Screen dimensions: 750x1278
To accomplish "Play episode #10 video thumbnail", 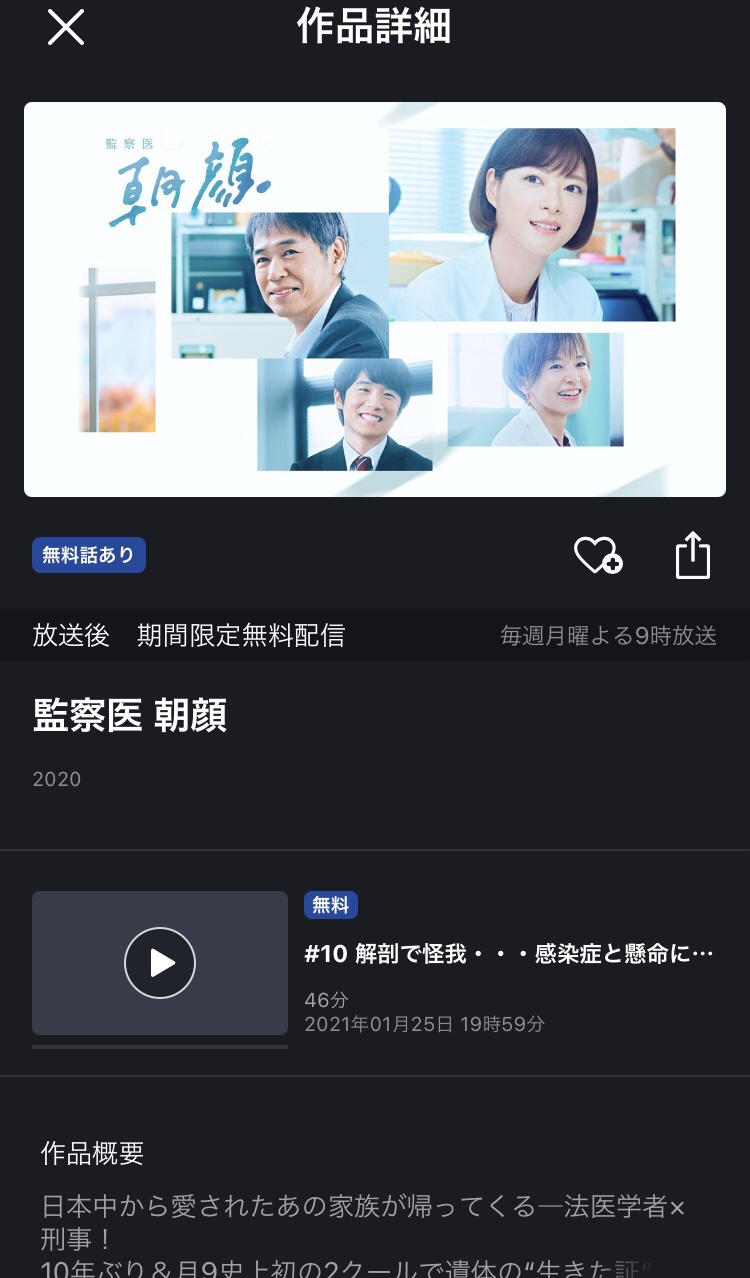I will 160,963.
